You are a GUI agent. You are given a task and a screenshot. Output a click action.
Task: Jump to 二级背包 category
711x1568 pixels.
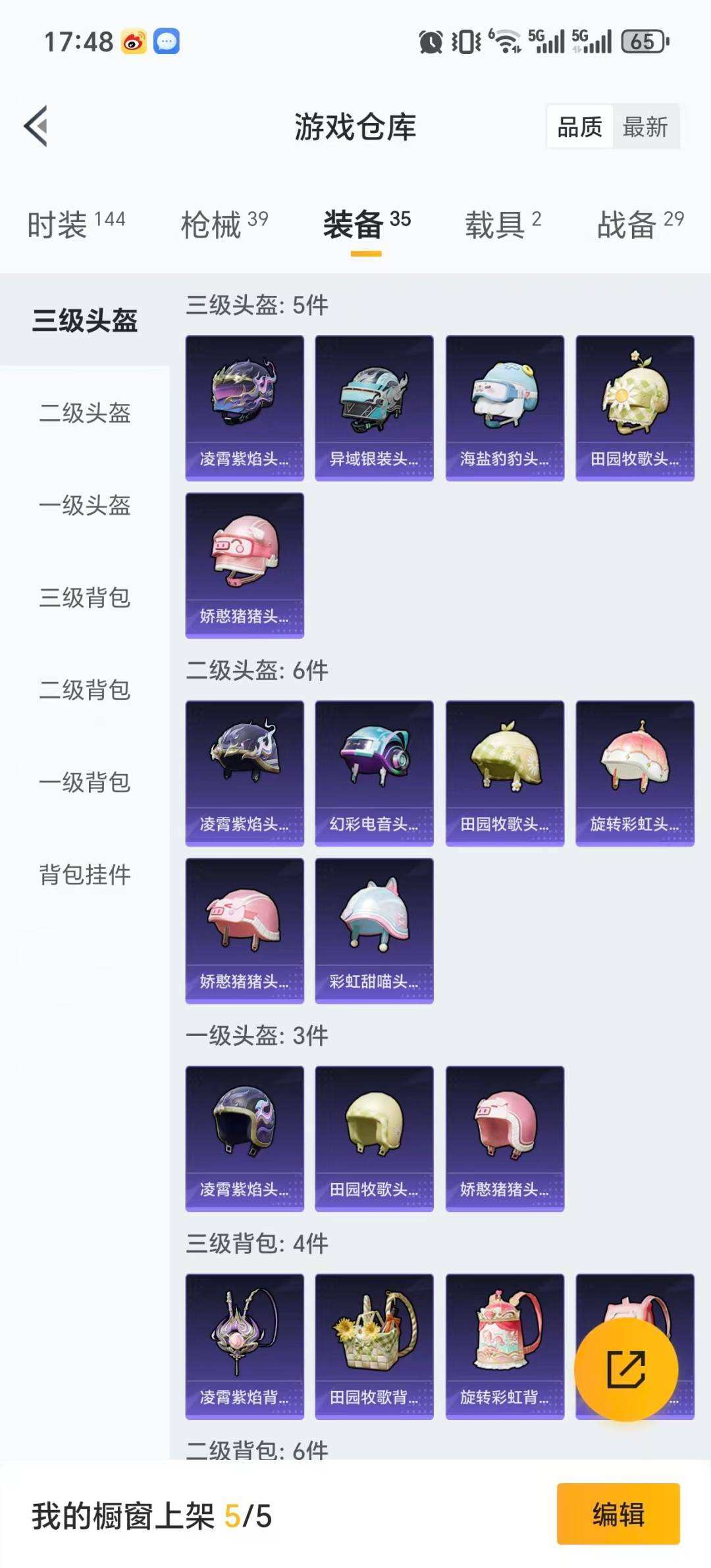[x=85, y=690]
